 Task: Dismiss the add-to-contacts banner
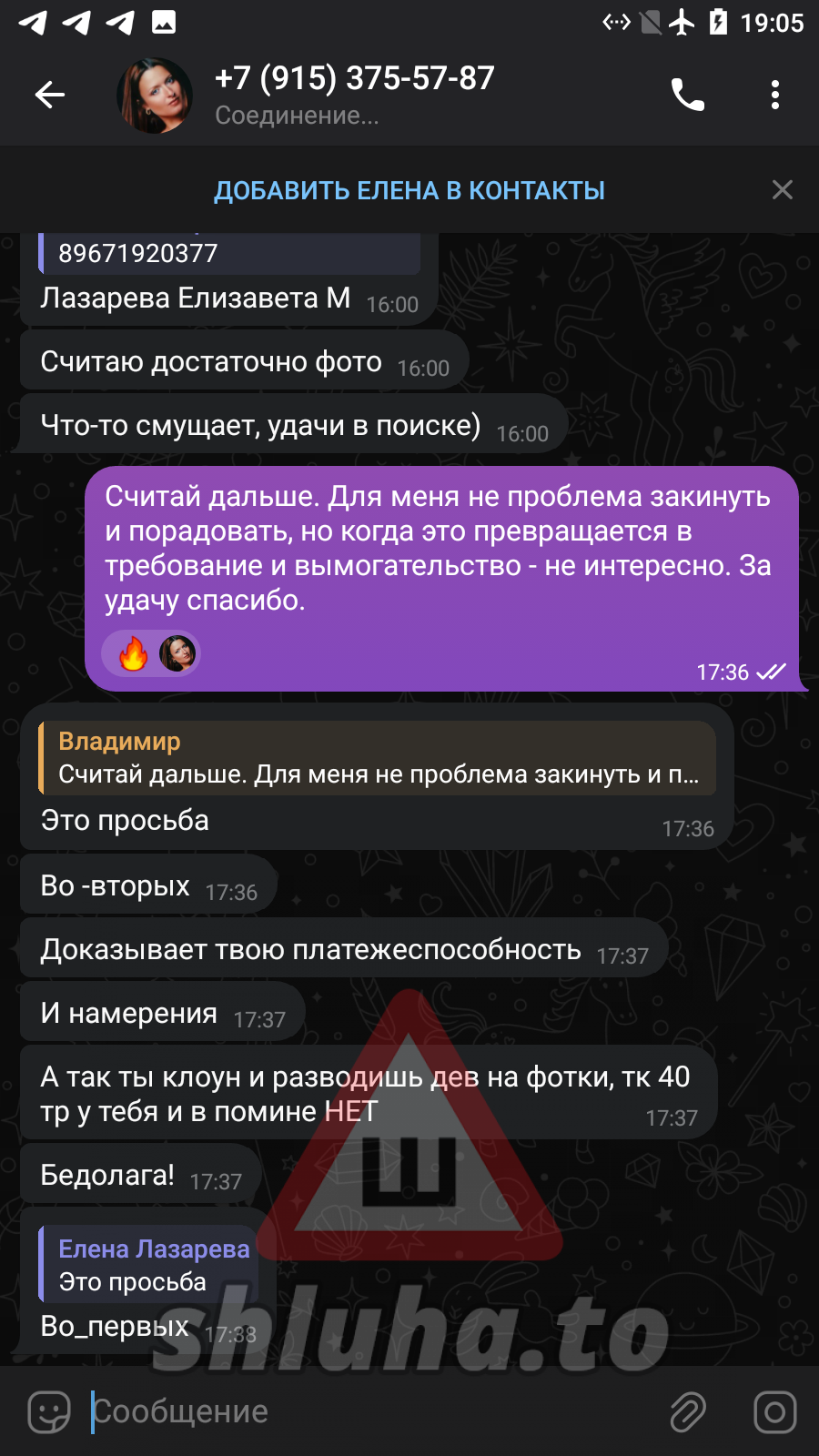(x=782, y=189)
